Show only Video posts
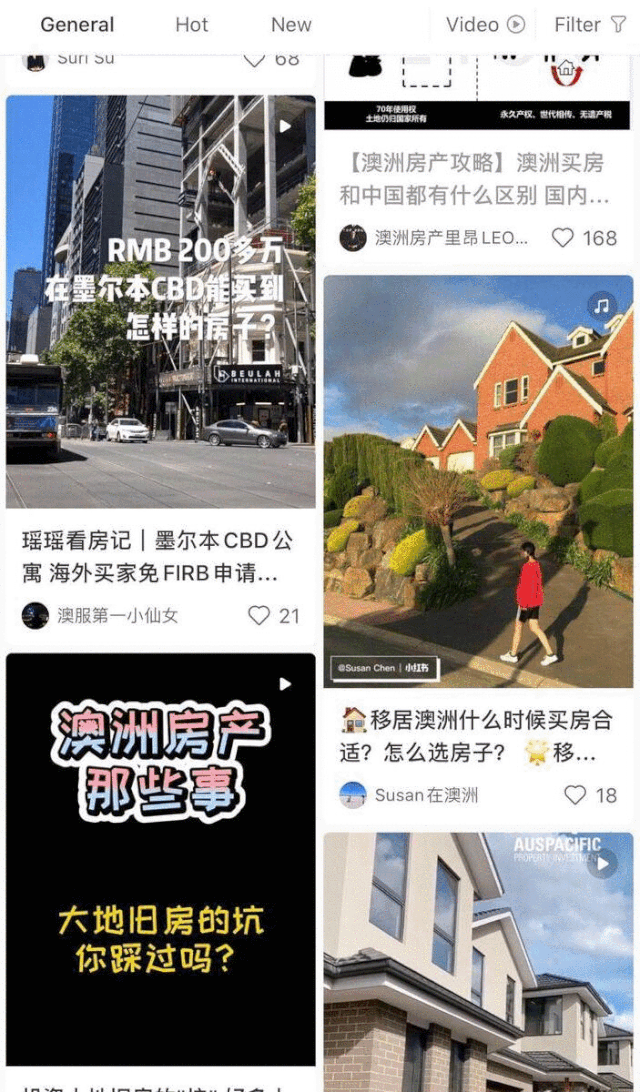640x1092 pixels. pos(485,25)
